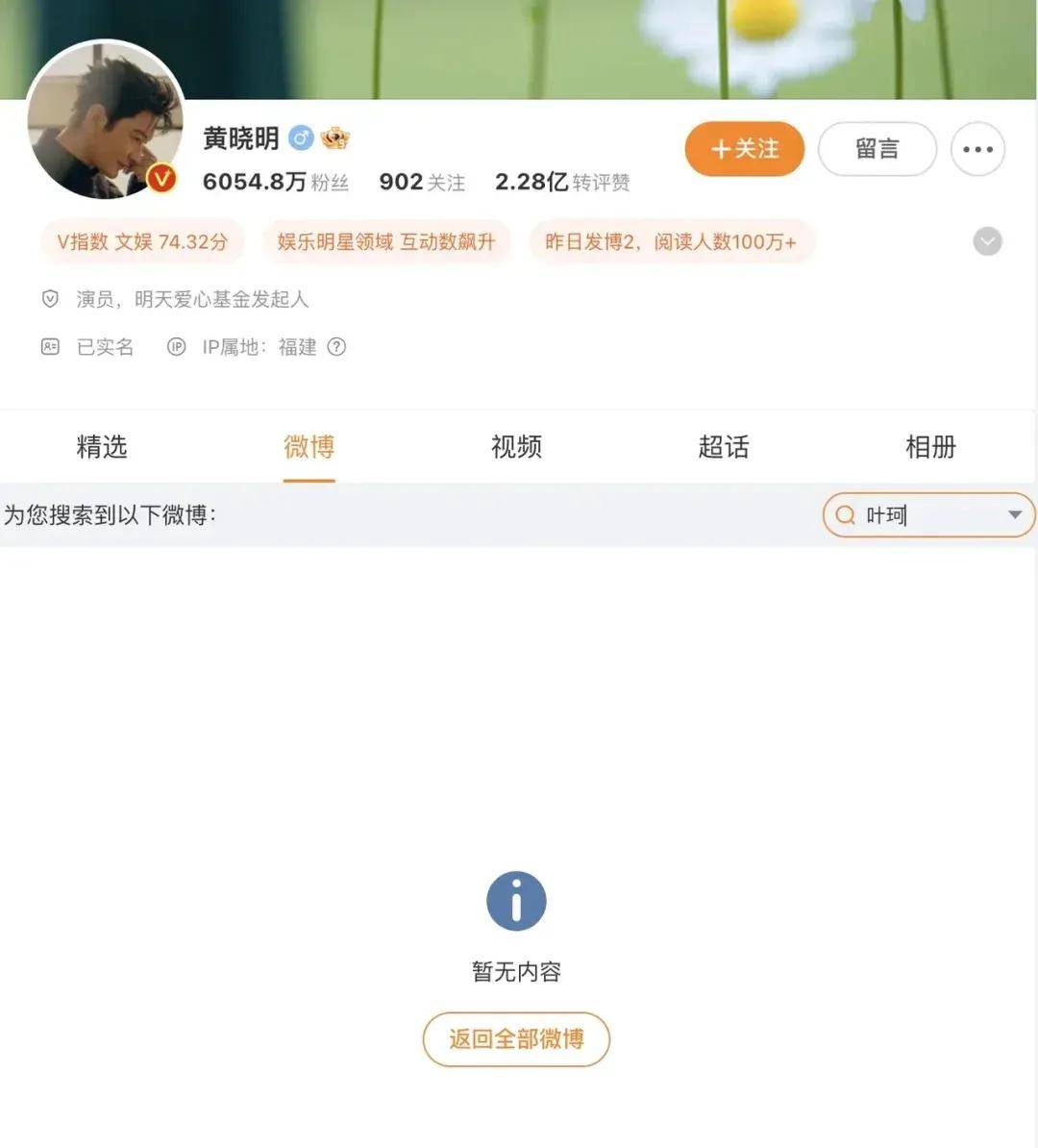Open the V指数 文娱 74.32分 chip

pyautogui.click(x=142, y=241)
